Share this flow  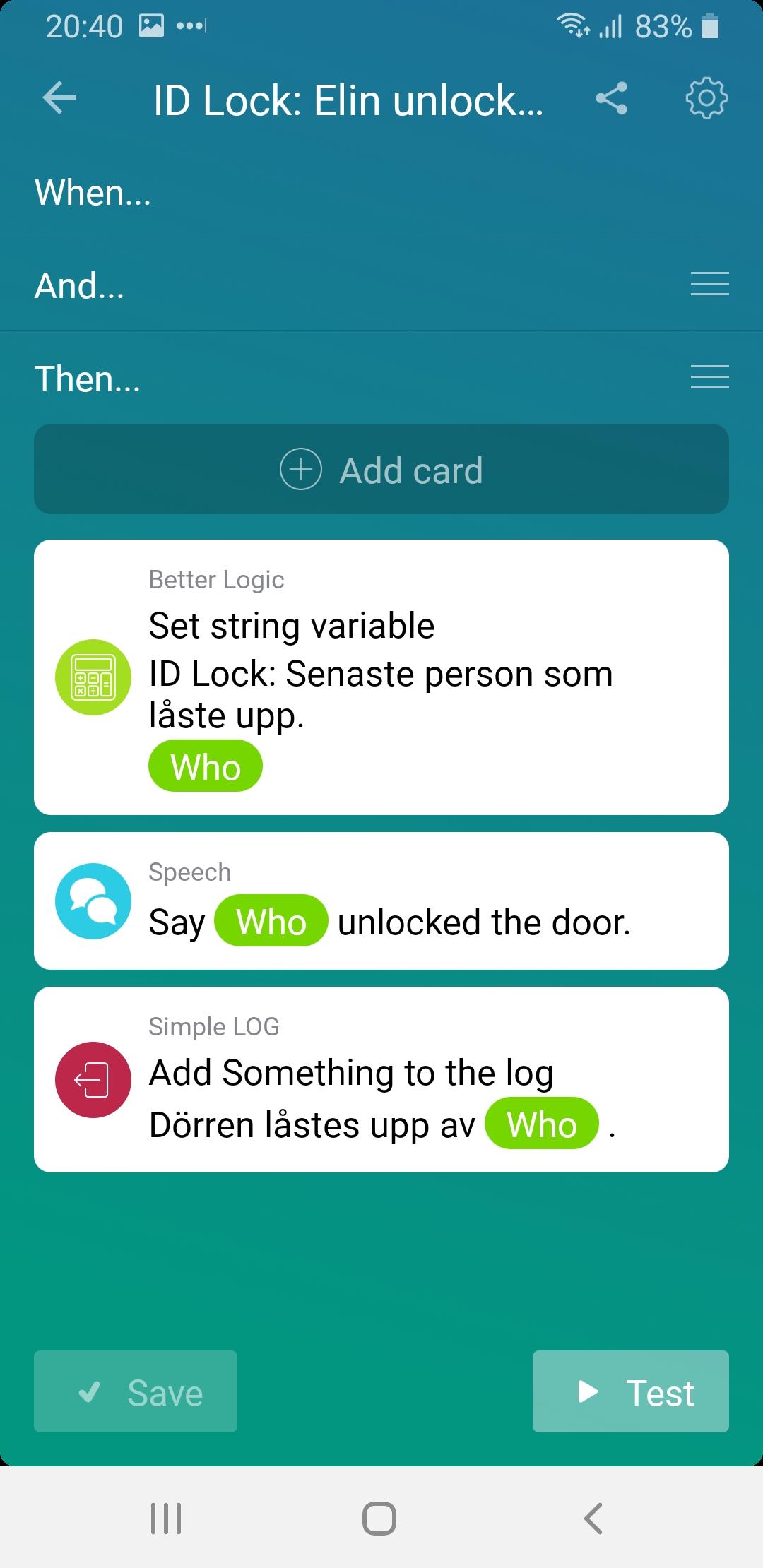tap(612, 98)
